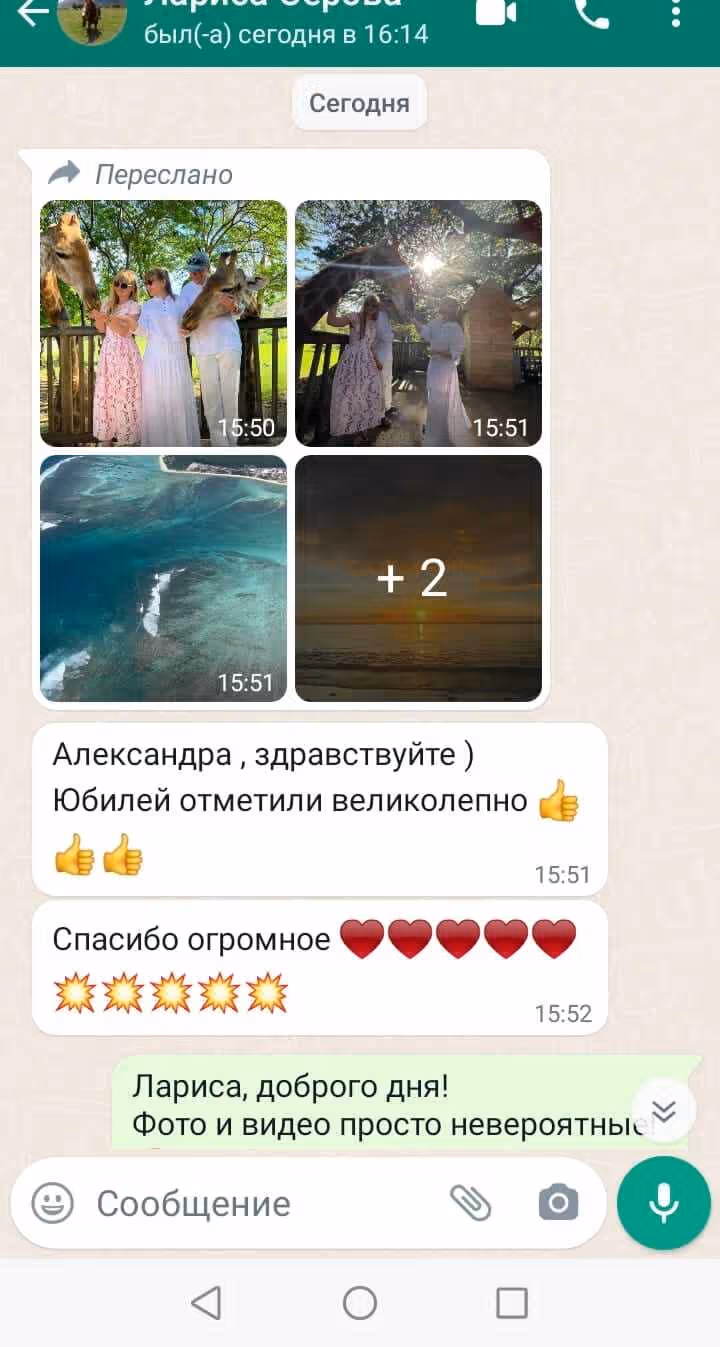Viewport: 720px width, 1347px height.
Task: Open the three-dot overflow menu
Action: pos(675,12)
